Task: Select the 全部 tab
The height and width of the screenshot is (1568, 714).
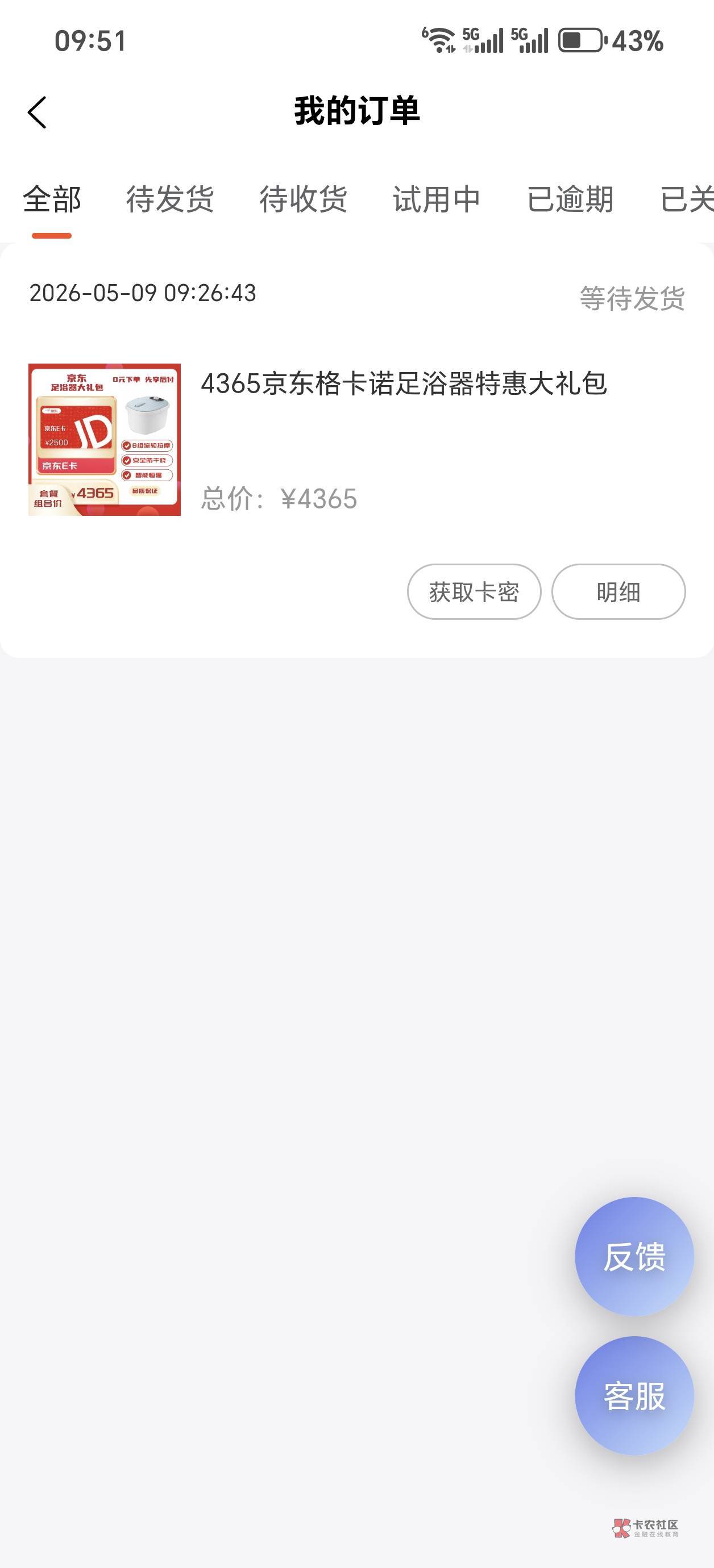Action: click(52, 199)
